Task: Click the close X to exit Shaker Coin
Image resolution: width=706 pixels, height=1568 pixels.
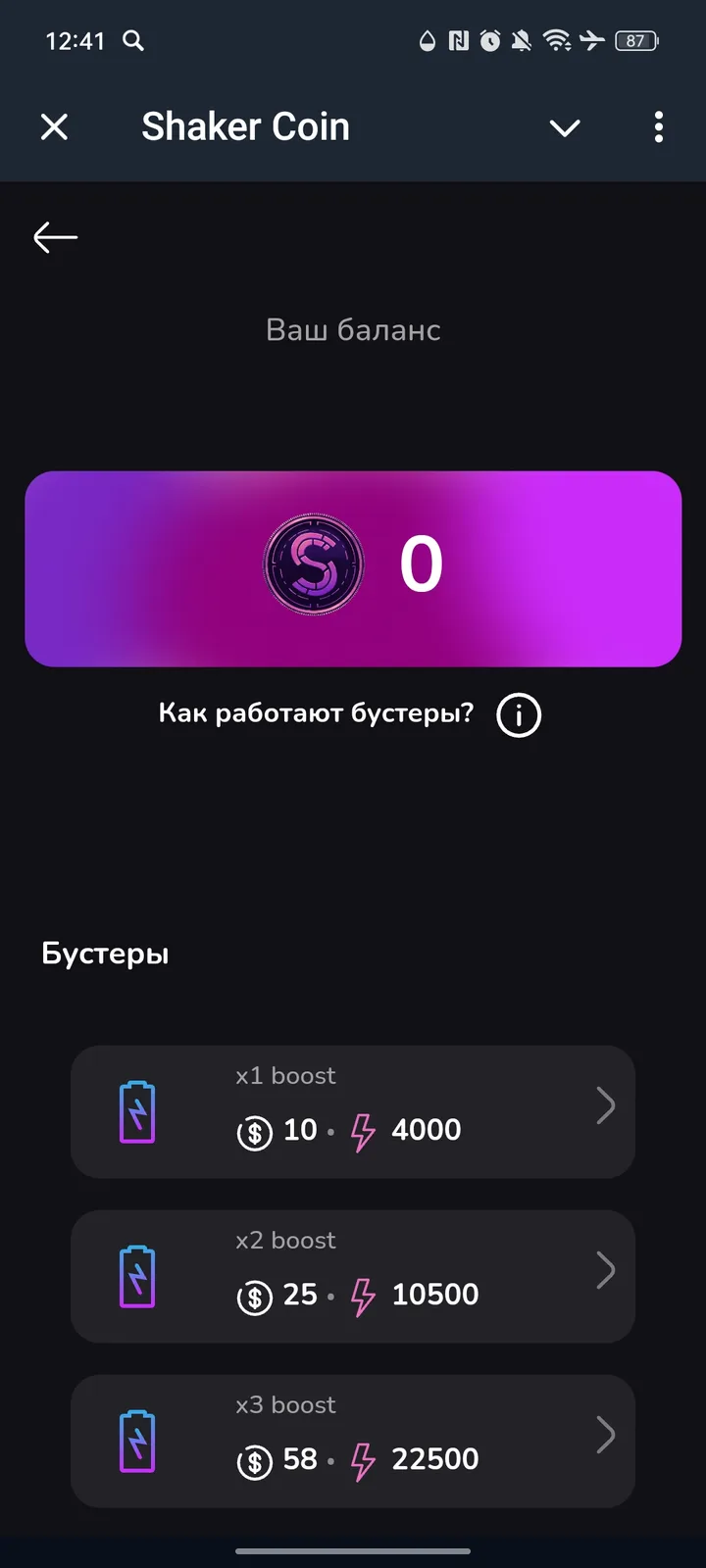Action: coord(55,127)
